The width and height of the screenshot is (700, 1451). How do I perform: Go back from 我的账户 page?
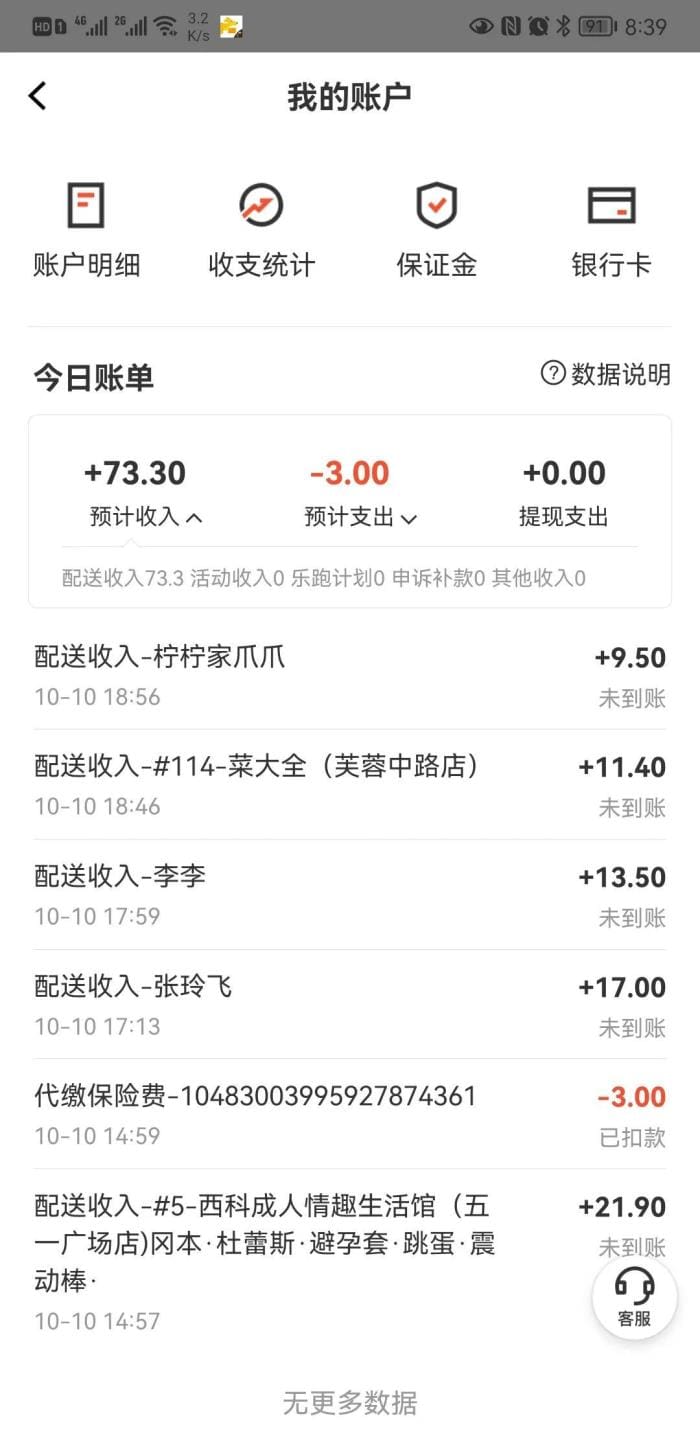click(x=38, y=97)
